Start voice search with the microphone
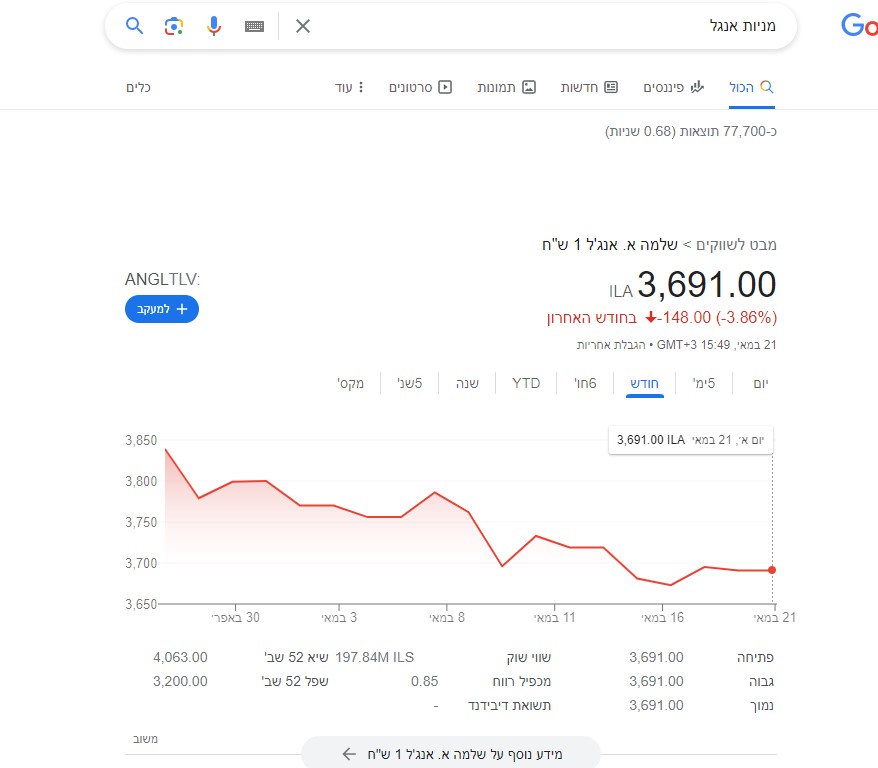Screen dimensions: 878x768 [x=213, y=26]
